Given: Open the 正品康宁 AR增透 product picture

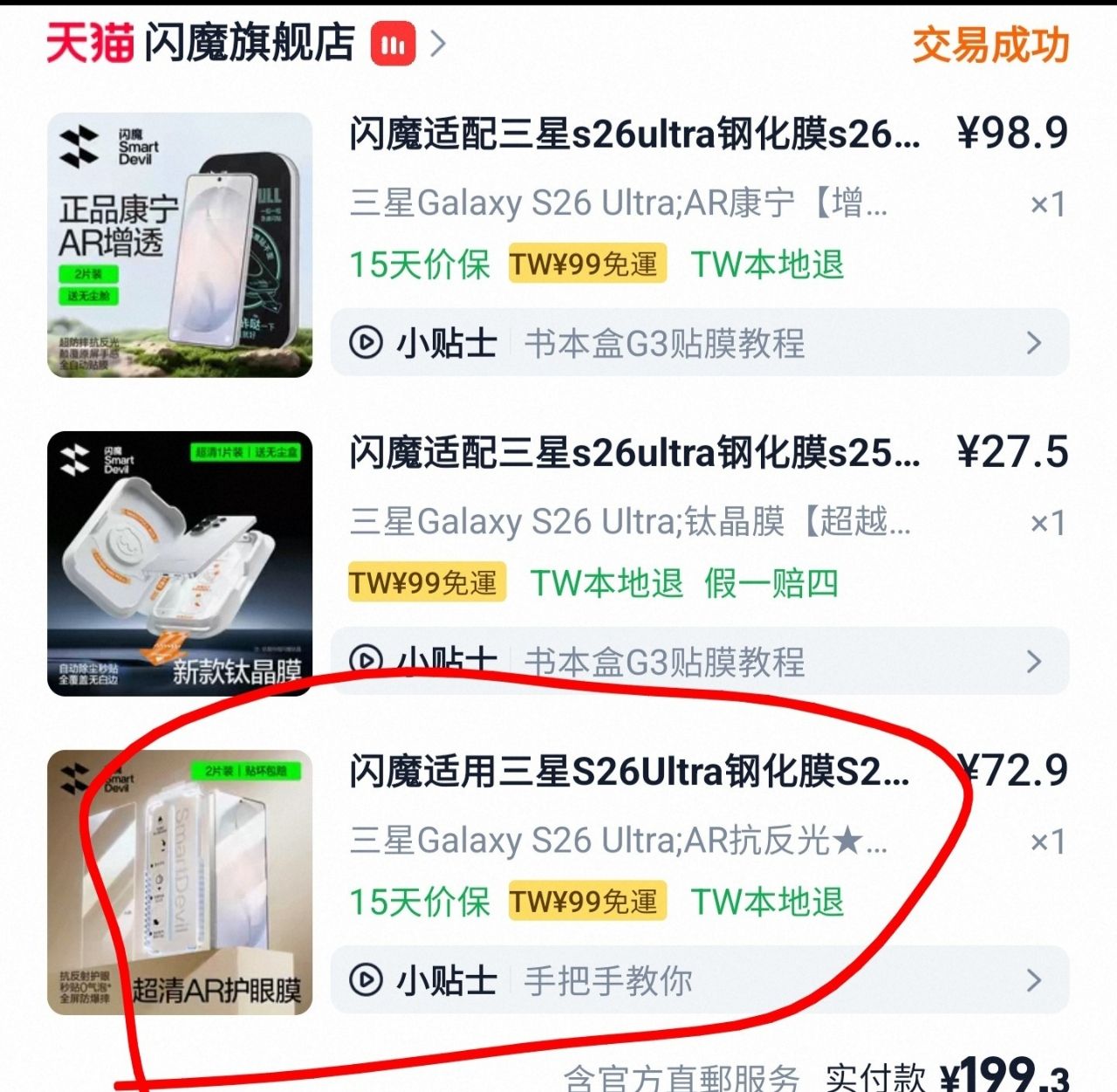Looking at the screenshot, I should (180, 245).
